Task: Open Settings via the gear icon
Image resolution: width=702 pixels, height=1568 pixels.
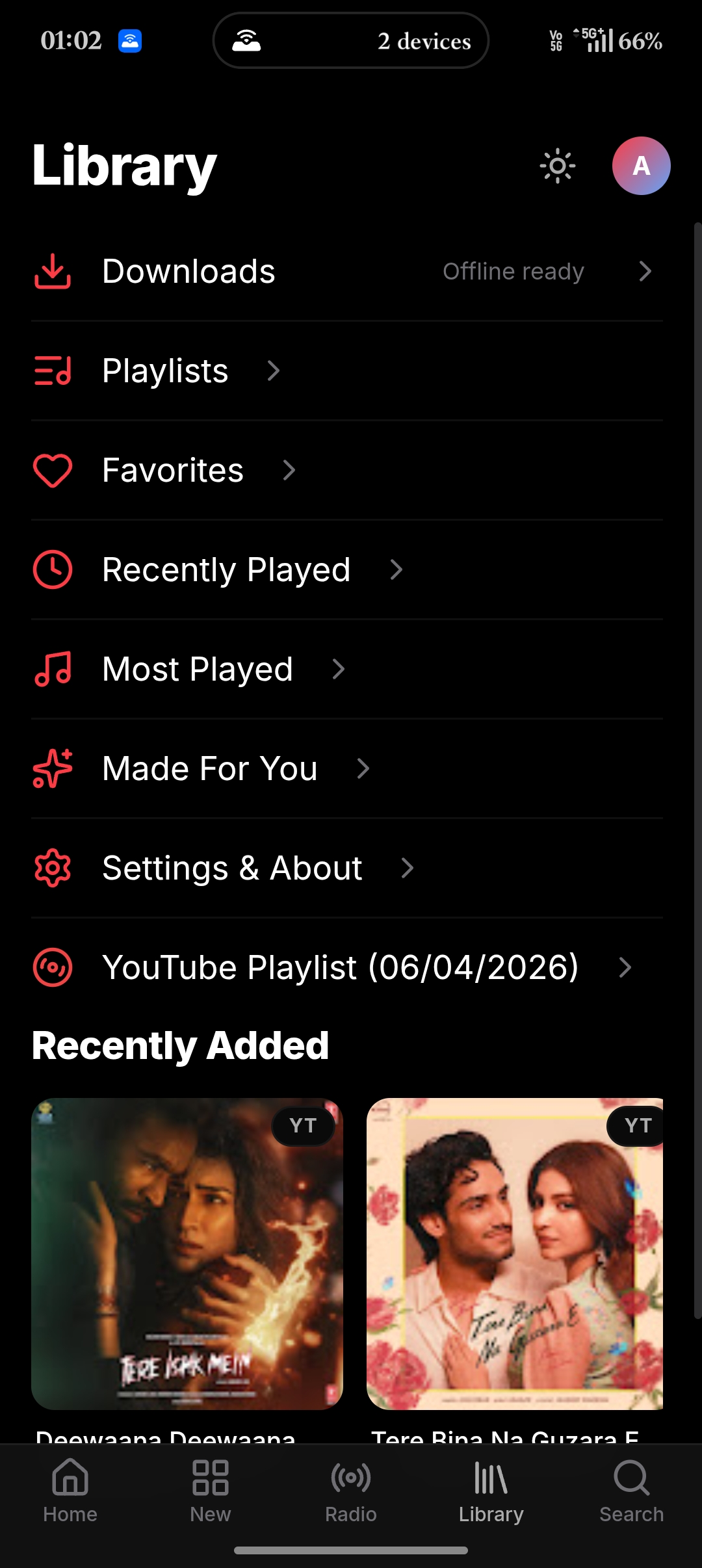Action: click(52, 867)
